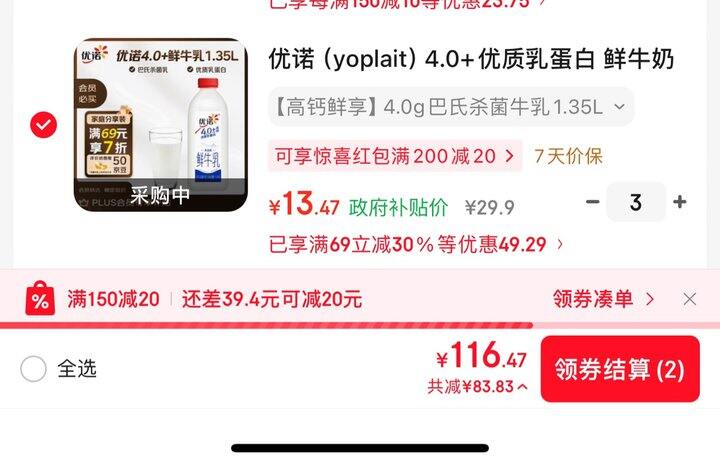View 已享满69立减30% discount details
Image resolution: width=720 pixels, height=466 pixels.
click(416, 244)
